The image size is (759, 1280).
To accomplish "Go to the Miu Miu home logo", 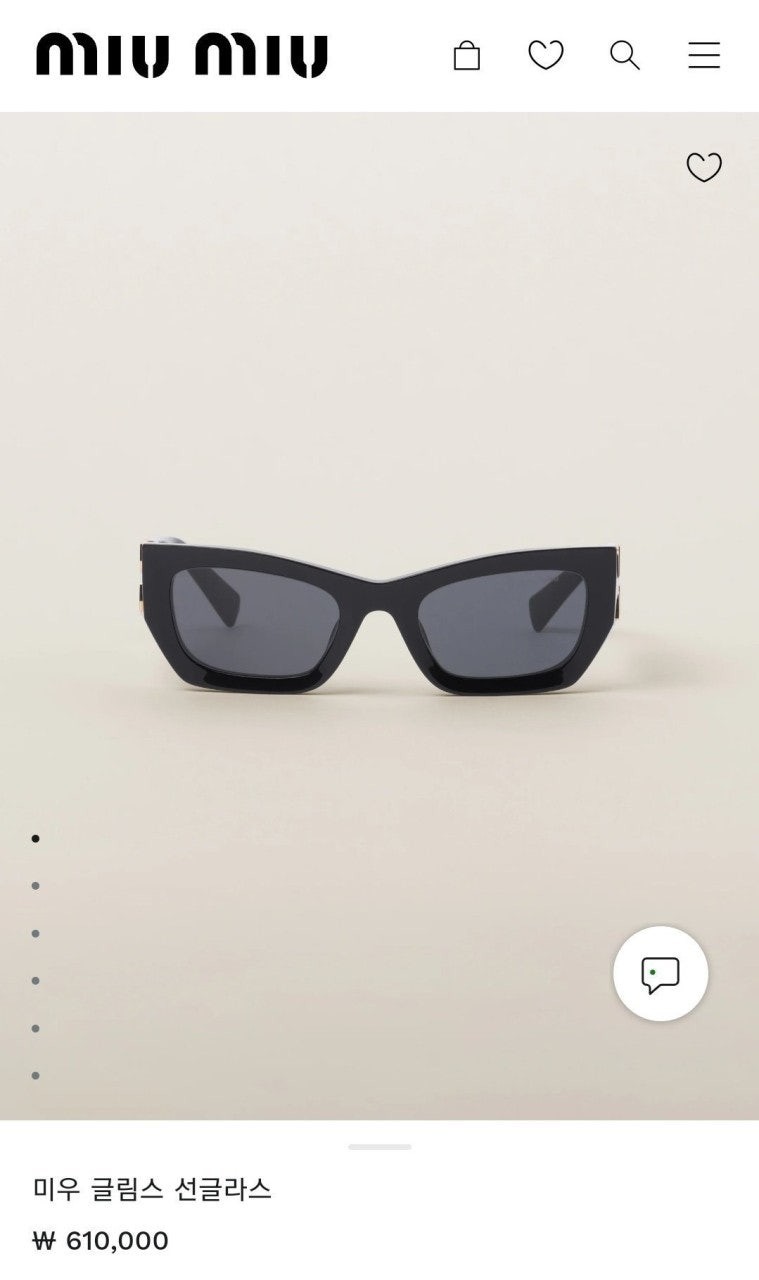I will coord(182,56).
